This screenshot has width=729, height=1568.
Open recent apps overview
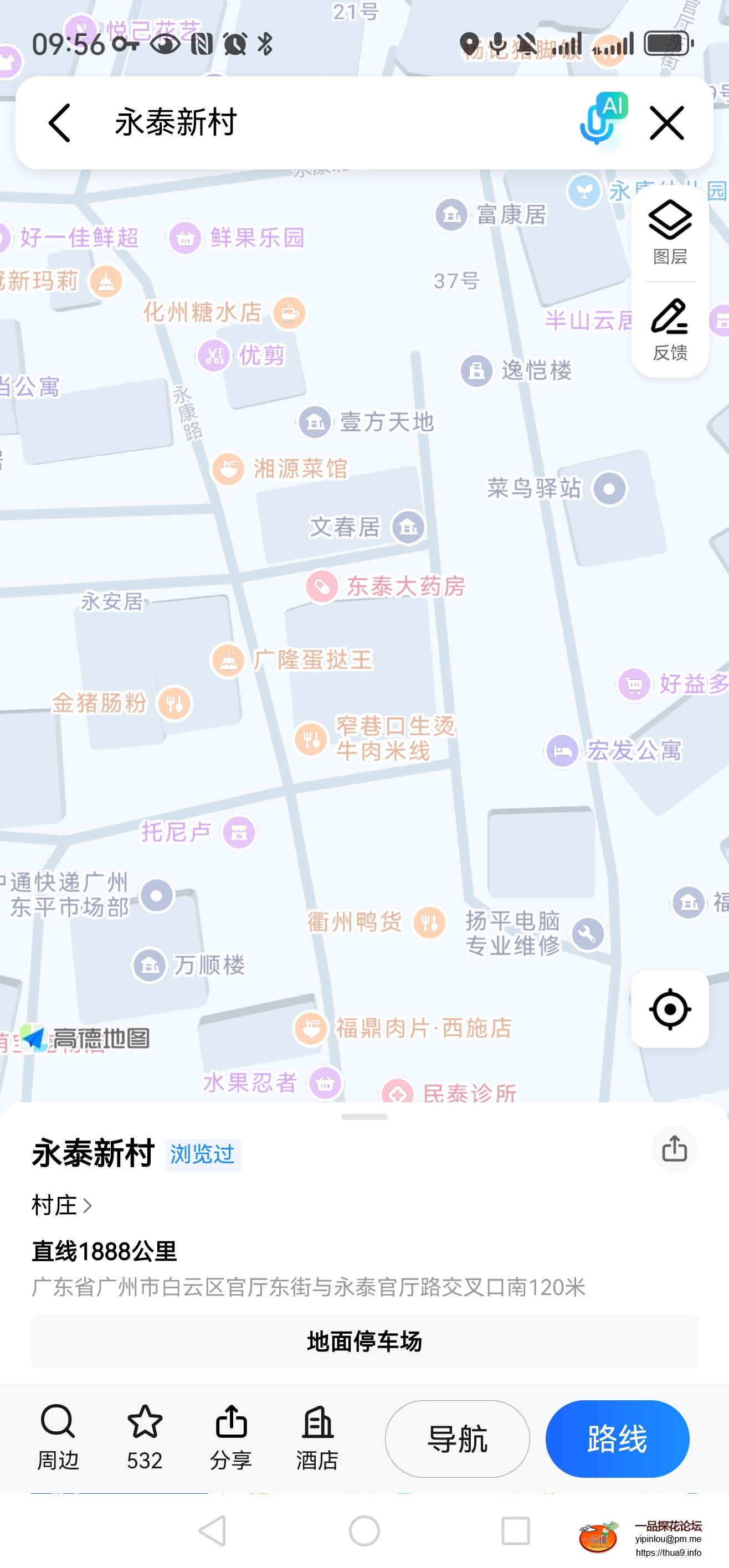(515, 1530)
